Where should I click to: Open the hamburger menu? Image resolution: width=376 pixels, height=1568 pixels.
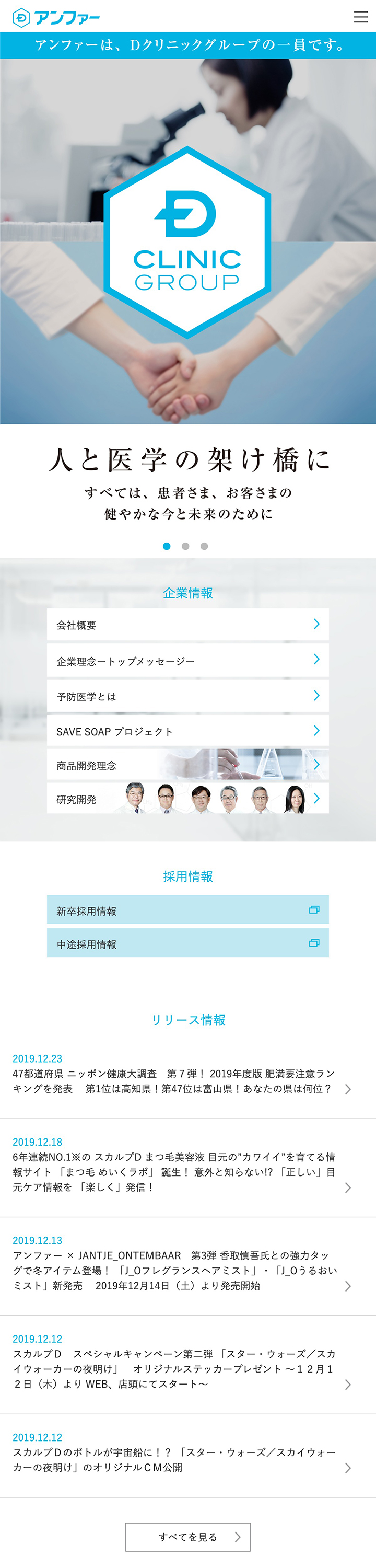361,16
